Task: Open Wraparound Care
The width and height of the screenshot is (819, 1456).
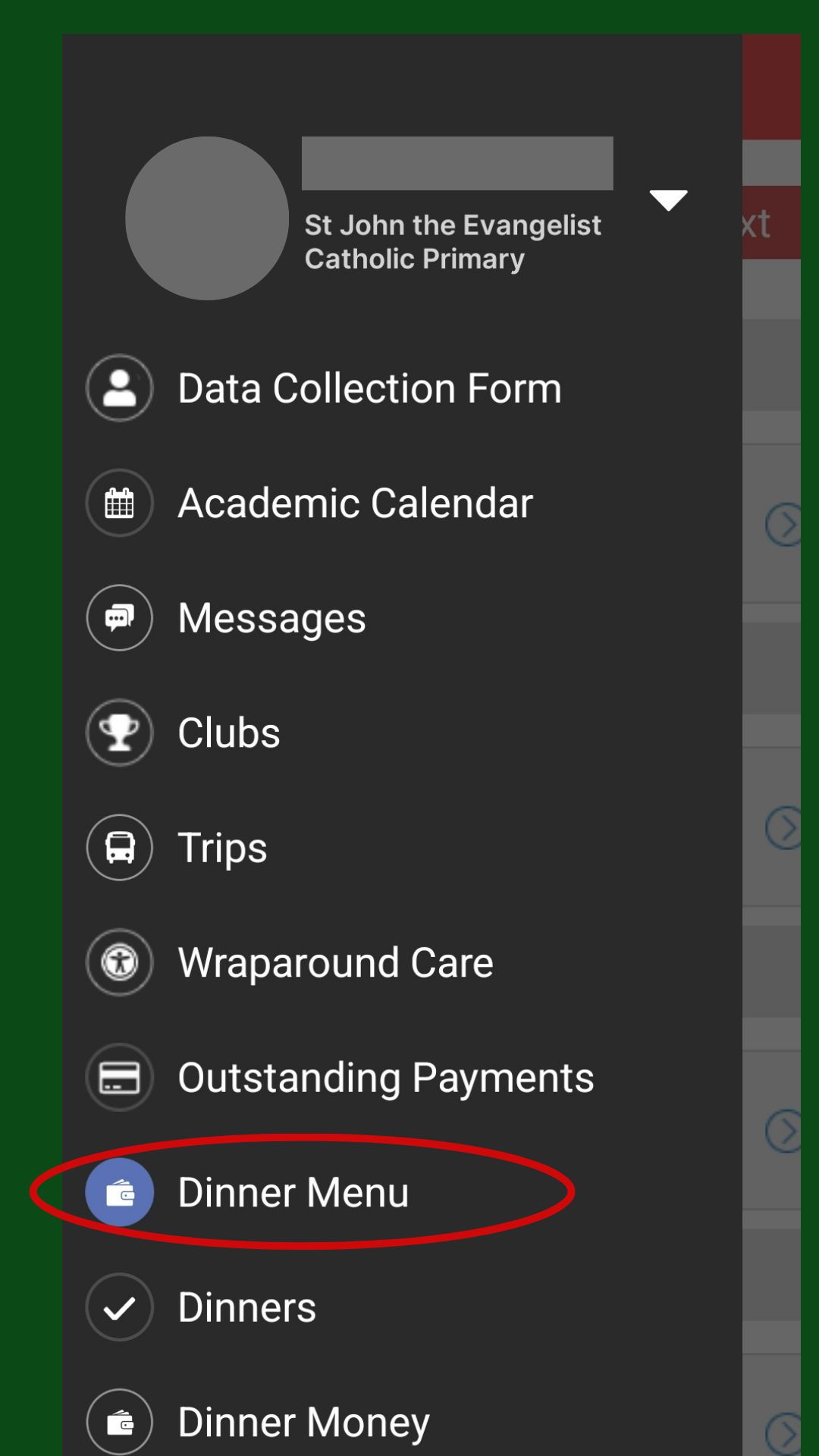Action: coord(402,962)
